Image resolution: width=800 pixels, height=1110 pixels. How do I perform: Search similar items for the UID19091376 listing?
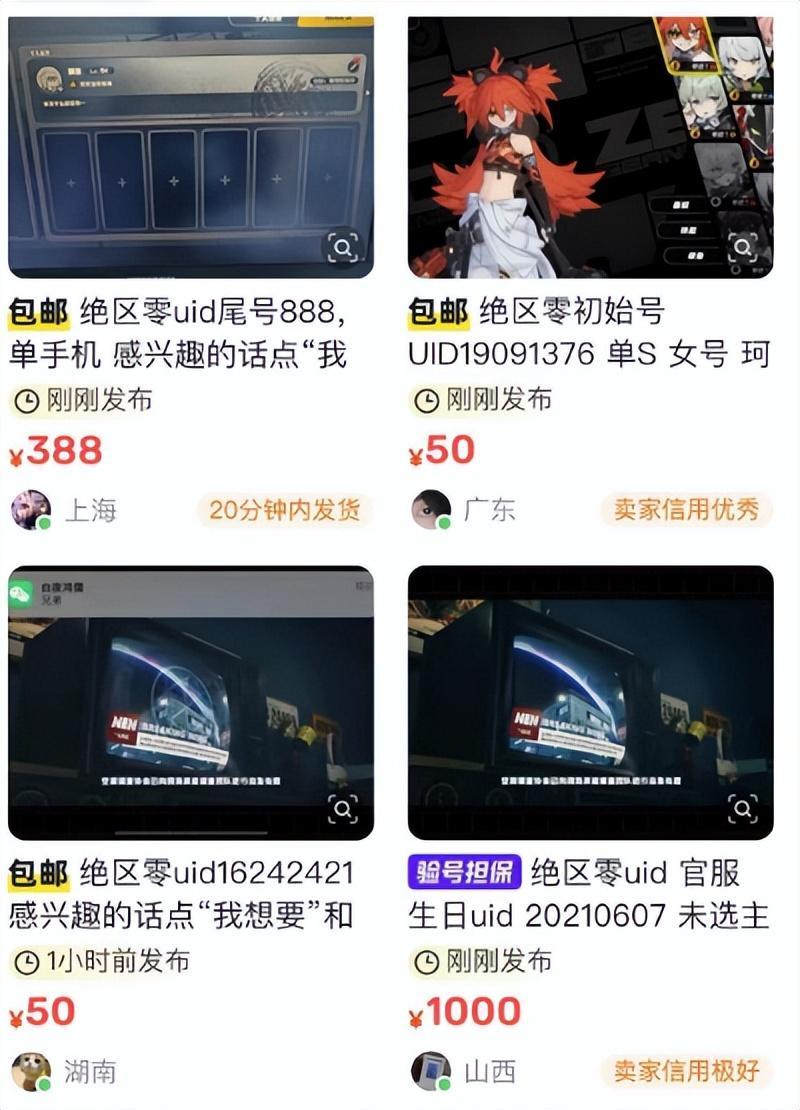pos(743,247)
